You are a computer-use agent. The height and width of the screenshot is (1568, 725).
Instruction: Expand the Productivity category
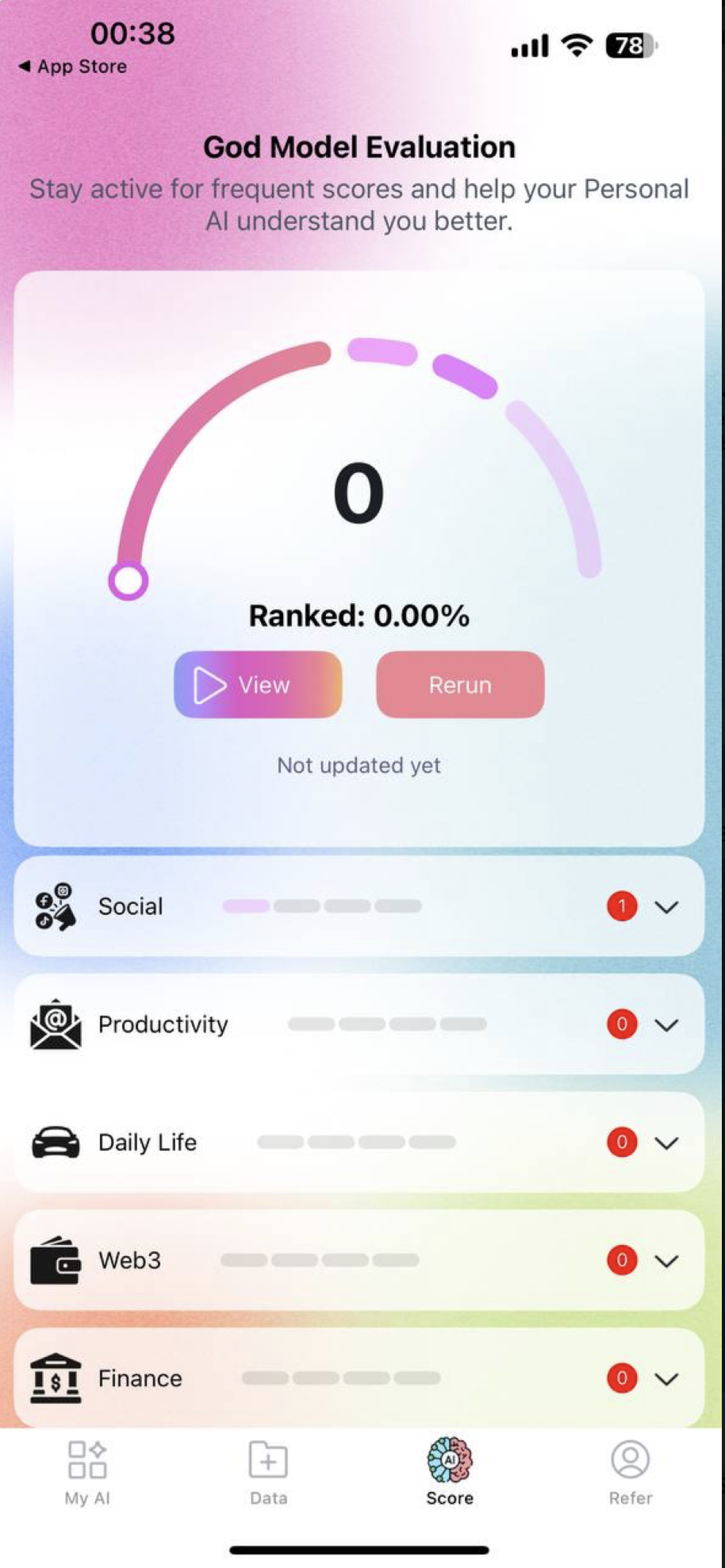click(666, 1024)
